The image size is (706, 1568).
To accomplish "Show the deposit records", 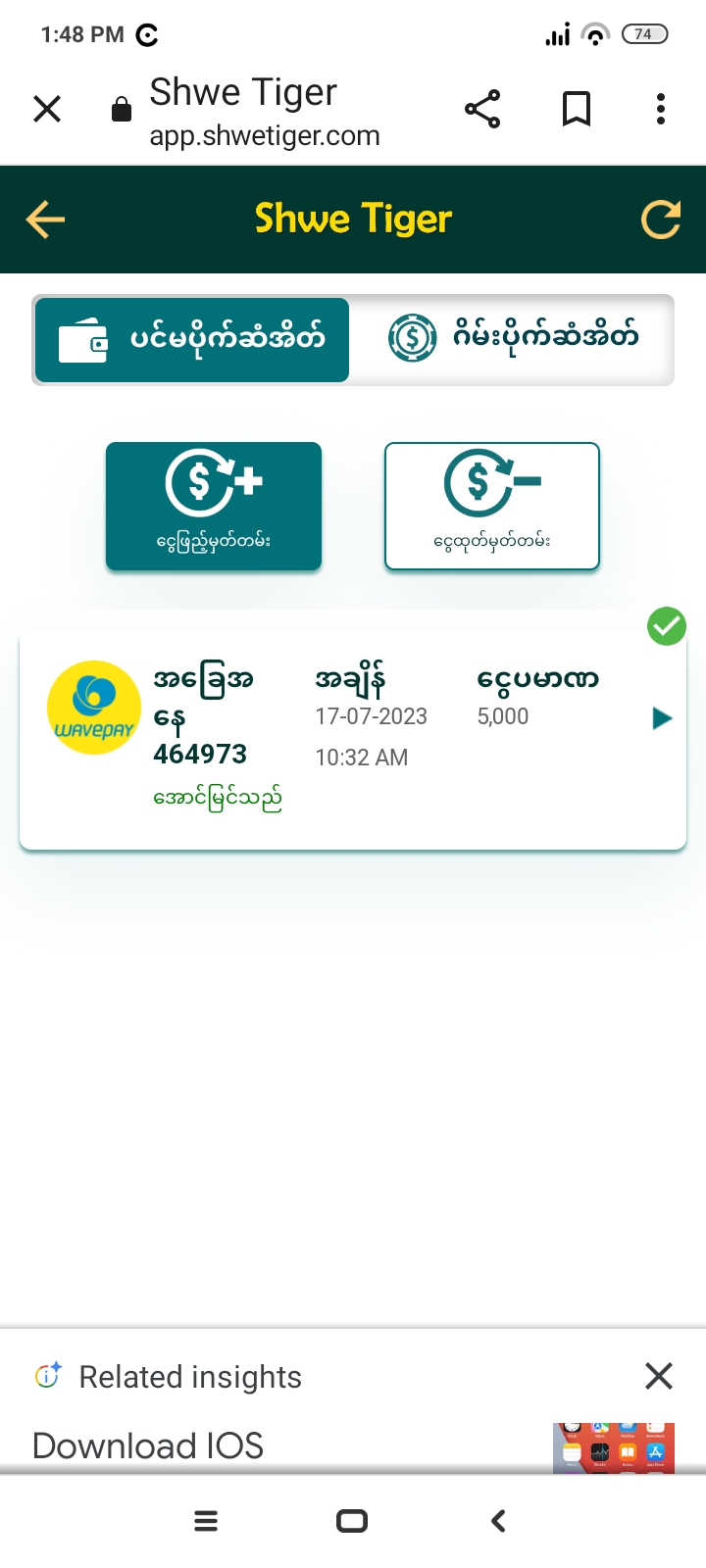I will click(x=214, y=506).
